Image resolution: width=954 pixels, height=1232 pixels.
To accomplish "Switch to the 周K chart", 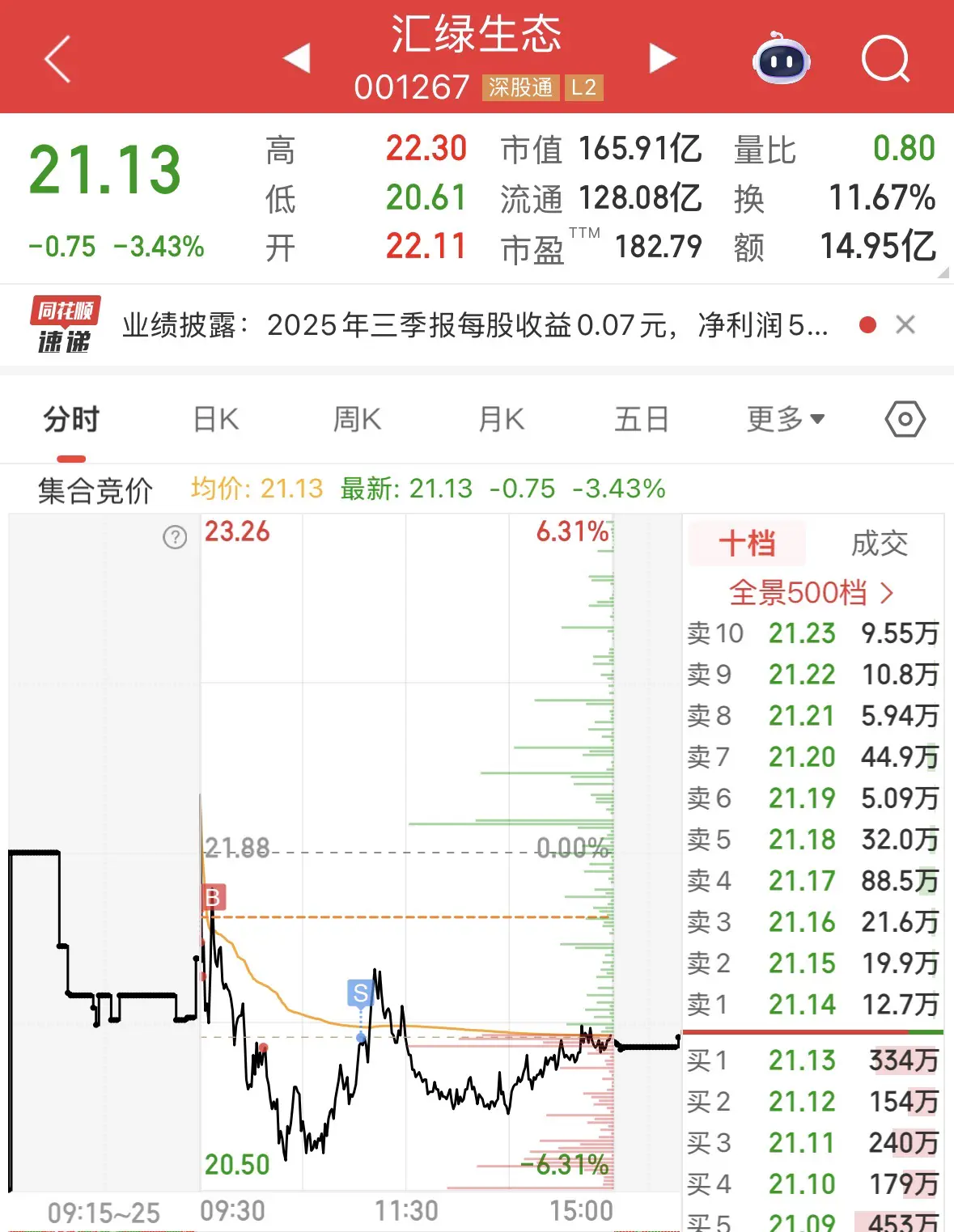I will 357,420.
